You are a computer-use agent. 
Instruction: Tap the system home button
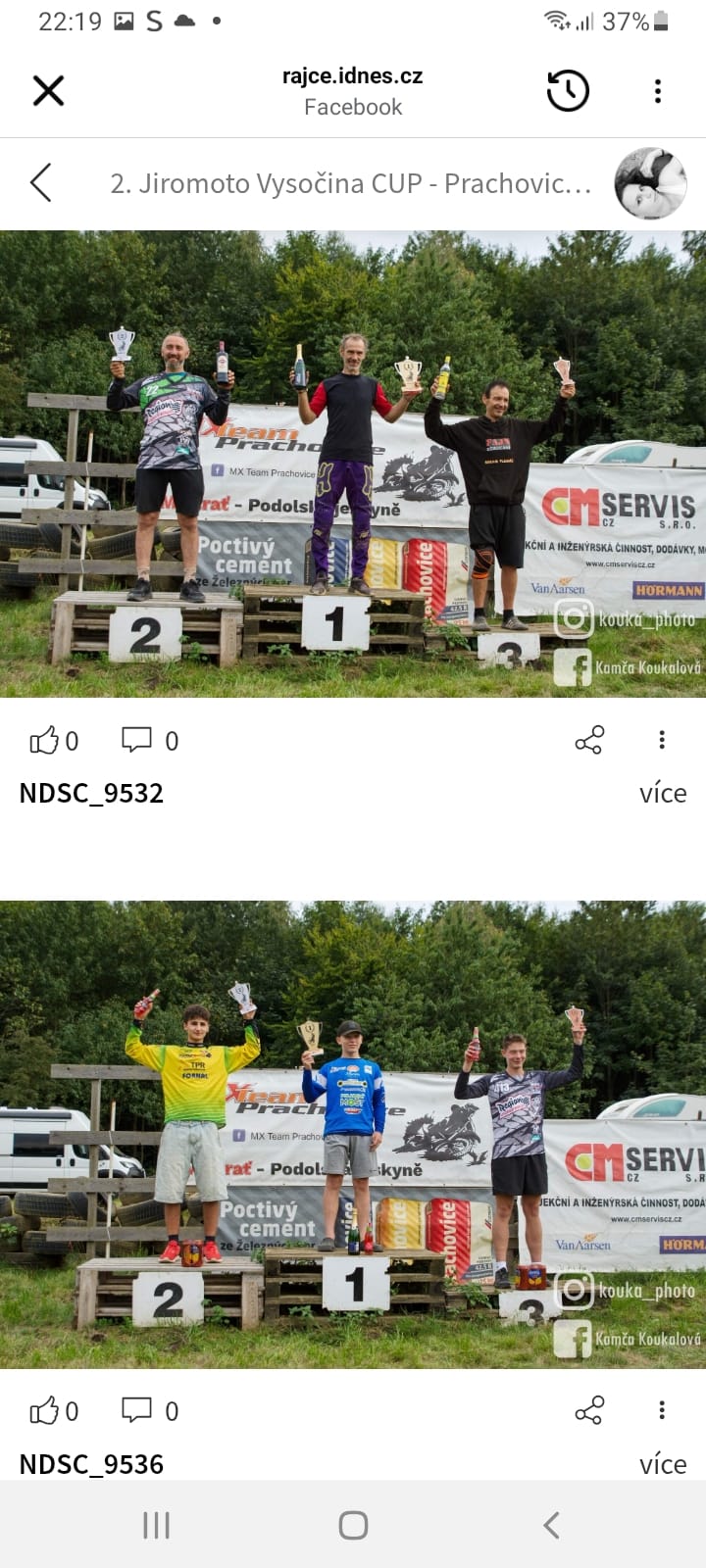(x=353, y=1525)
